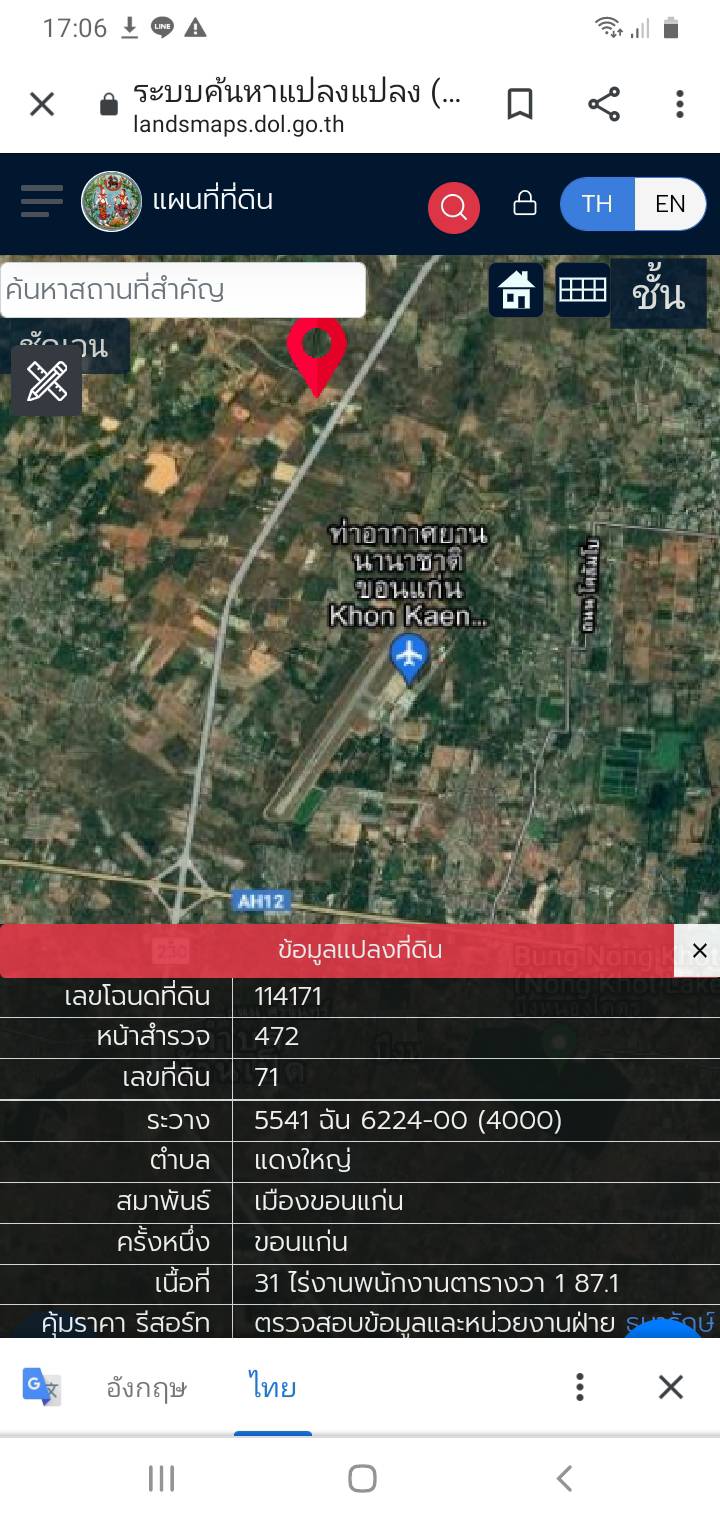Switch site language to EN
The width and height of the screenshot is (720, 1520).
pyautogui.click(x=670, y=204)
